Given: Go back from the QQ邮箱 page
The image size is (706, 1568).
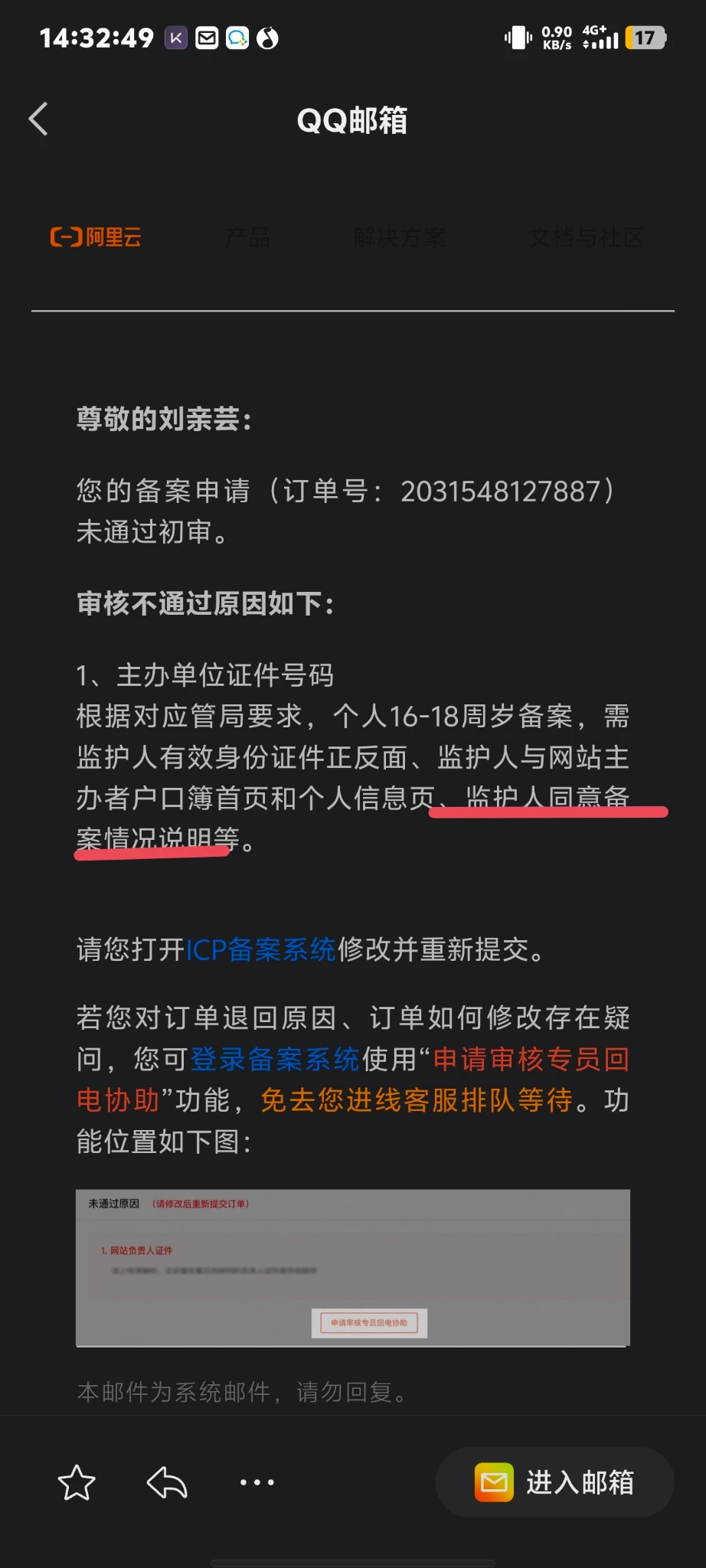Looking at the screenshot, I should [38, 119].
